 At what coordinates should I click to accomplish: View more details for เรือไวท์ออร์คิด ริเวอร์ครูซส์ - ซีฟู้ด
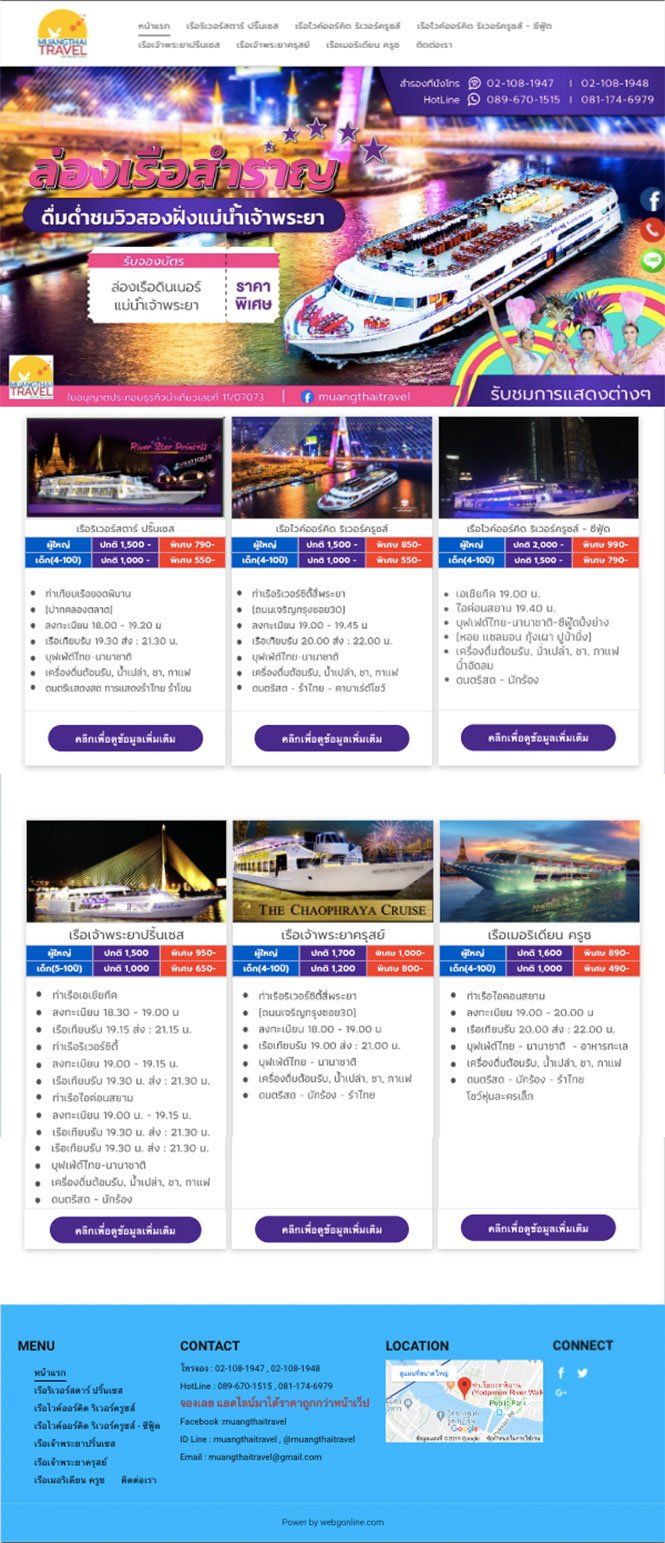538,737
